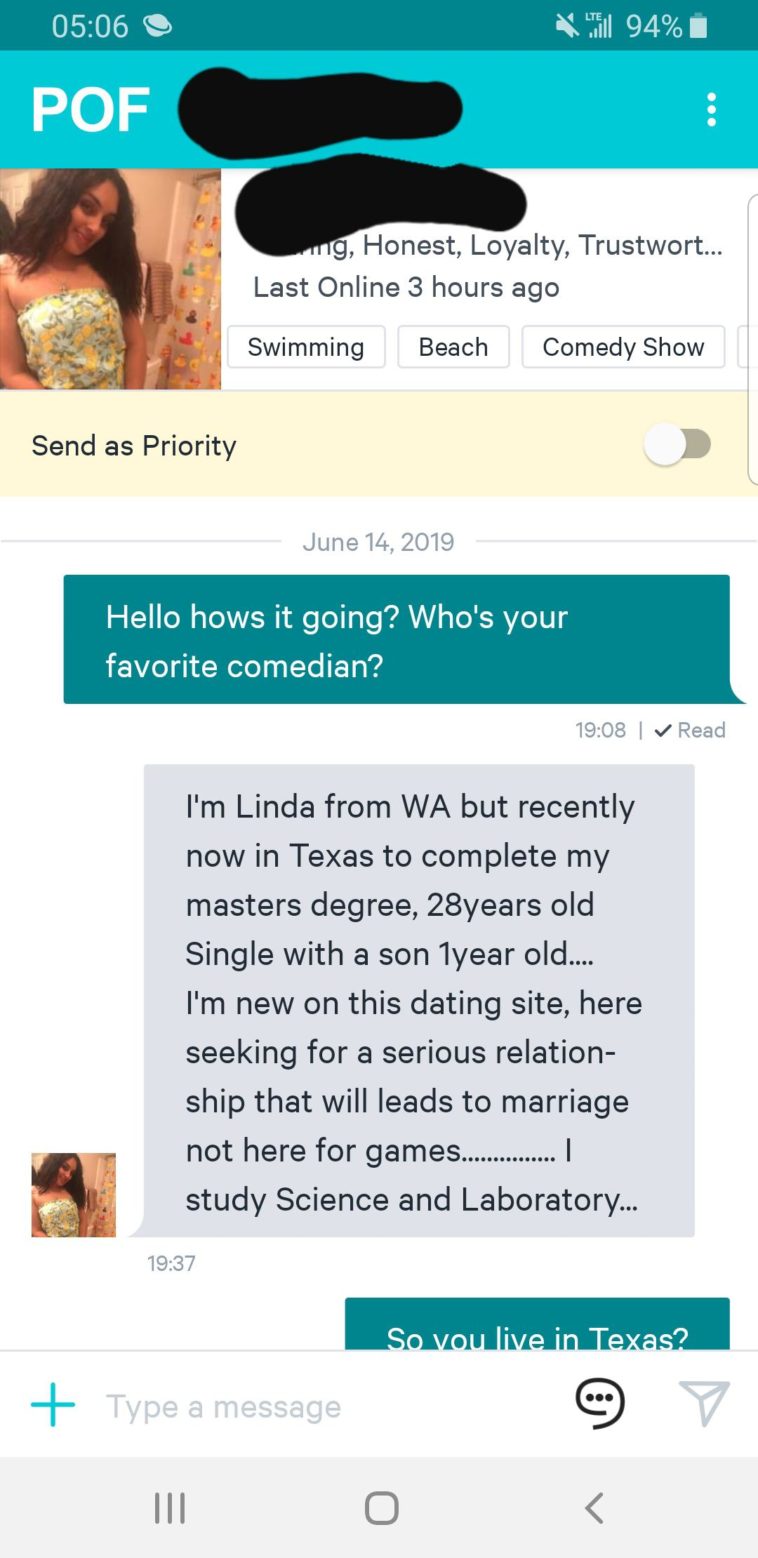Select the Beach interest chip

tap(453, 347)
